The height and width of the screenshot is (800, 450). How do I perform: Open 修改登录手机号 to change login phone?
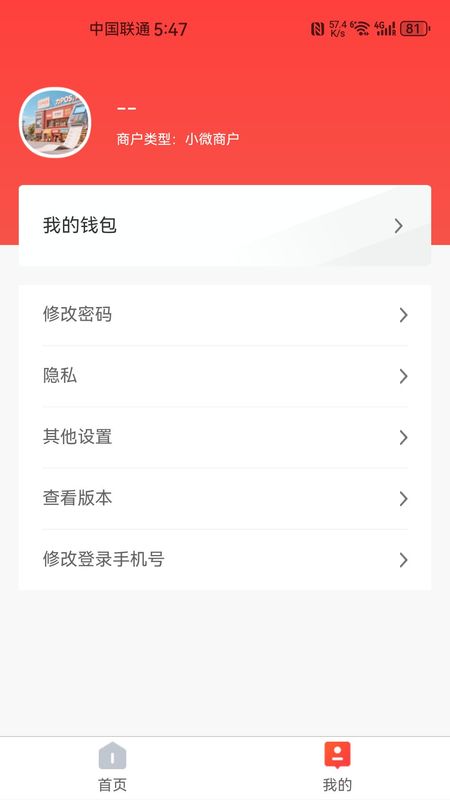pos(225,560)
